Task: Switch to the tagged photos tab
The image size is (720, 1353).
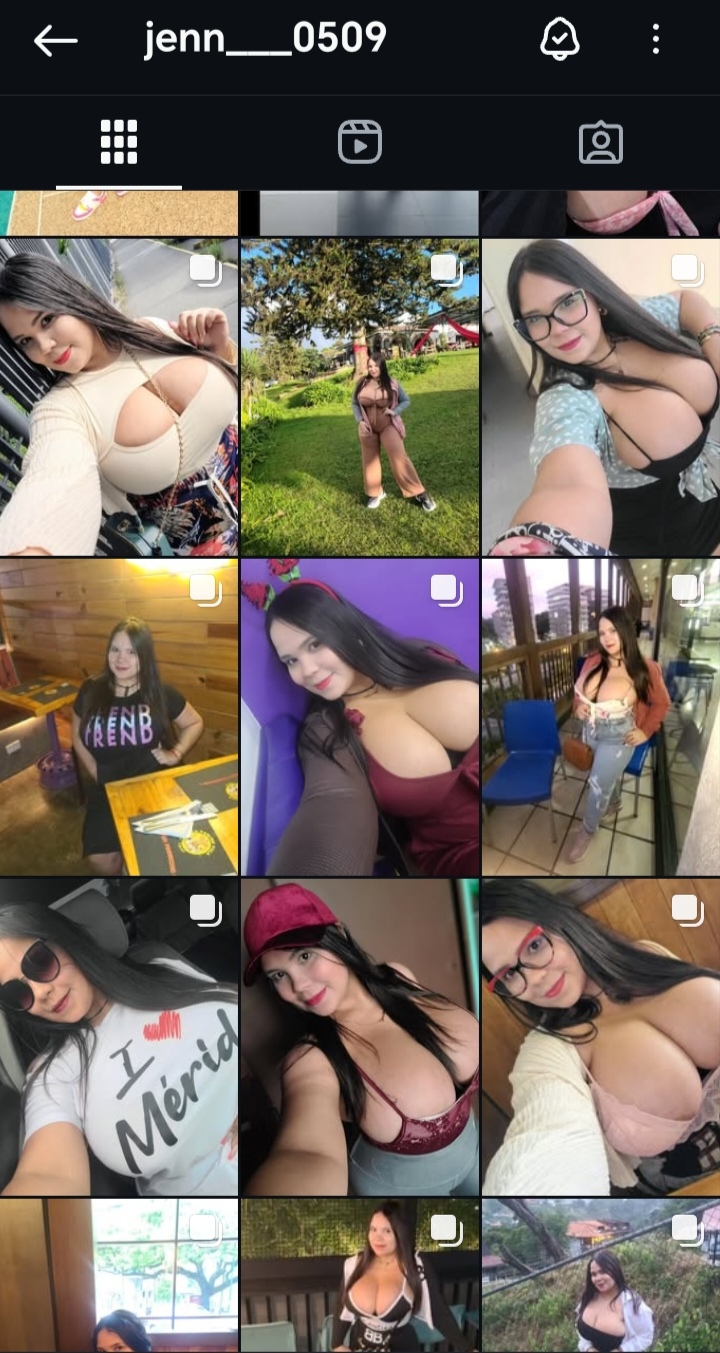Action: pyautogui.click(x=601, y=142)
